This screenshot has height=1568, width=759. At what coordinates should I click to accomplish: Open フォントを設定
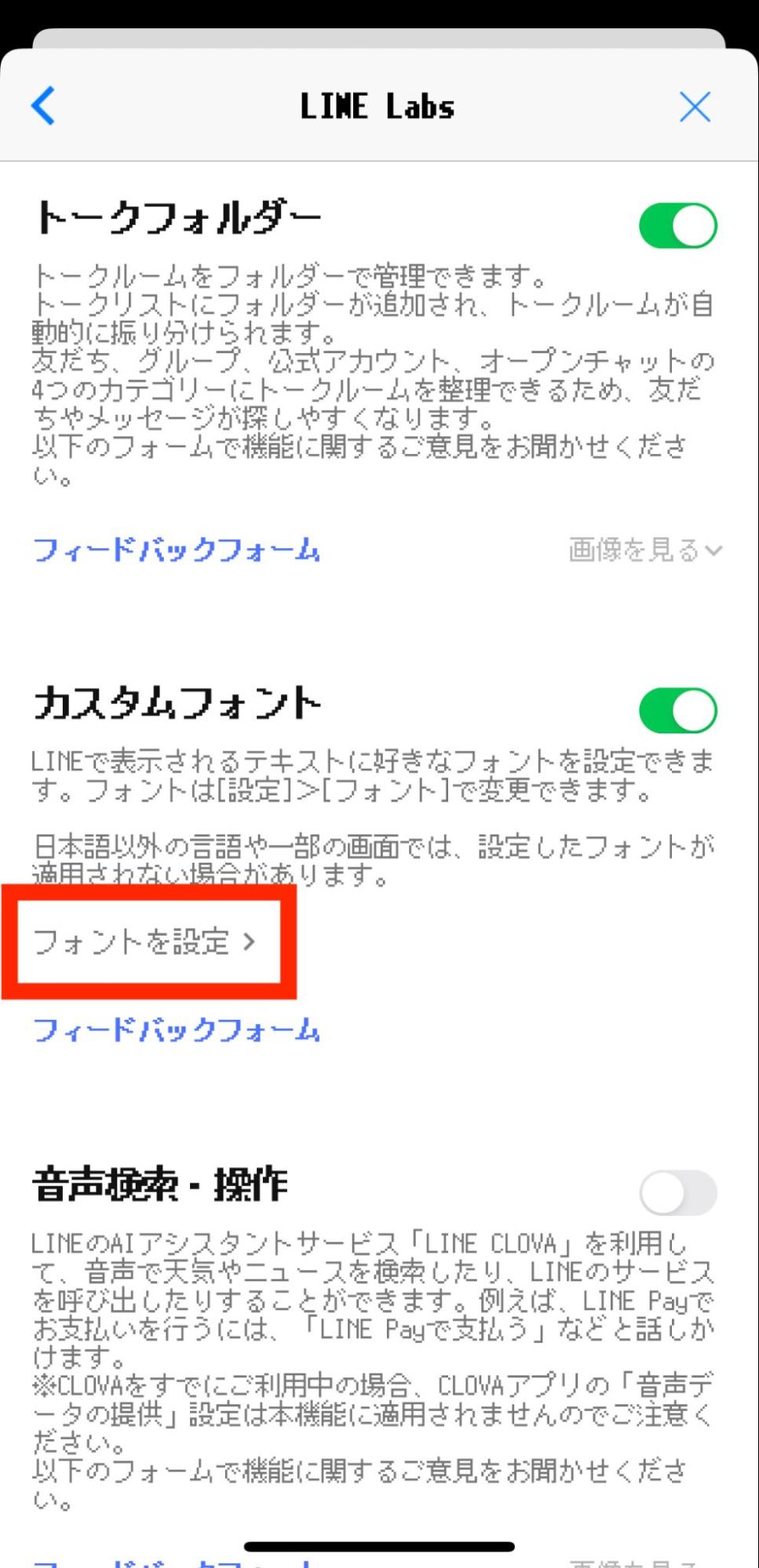[x=146, y=941]
